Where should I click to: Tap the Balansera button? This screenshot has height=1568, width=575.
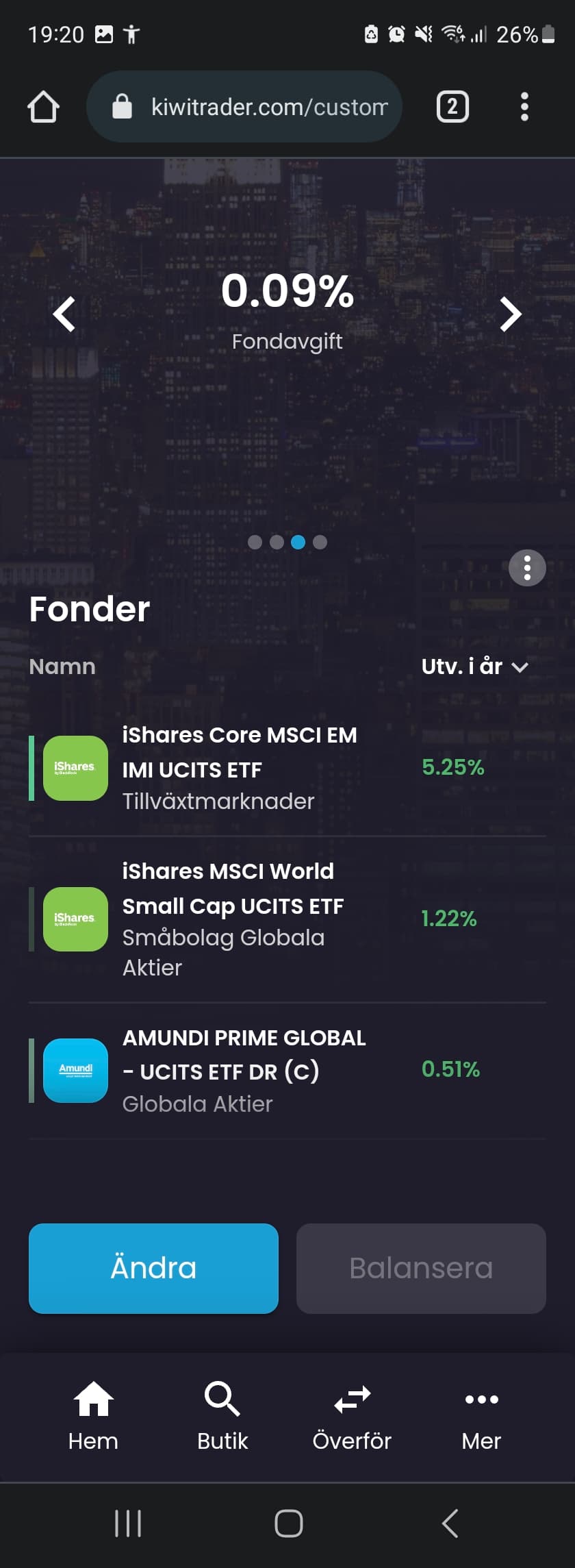click(421, 1268)
